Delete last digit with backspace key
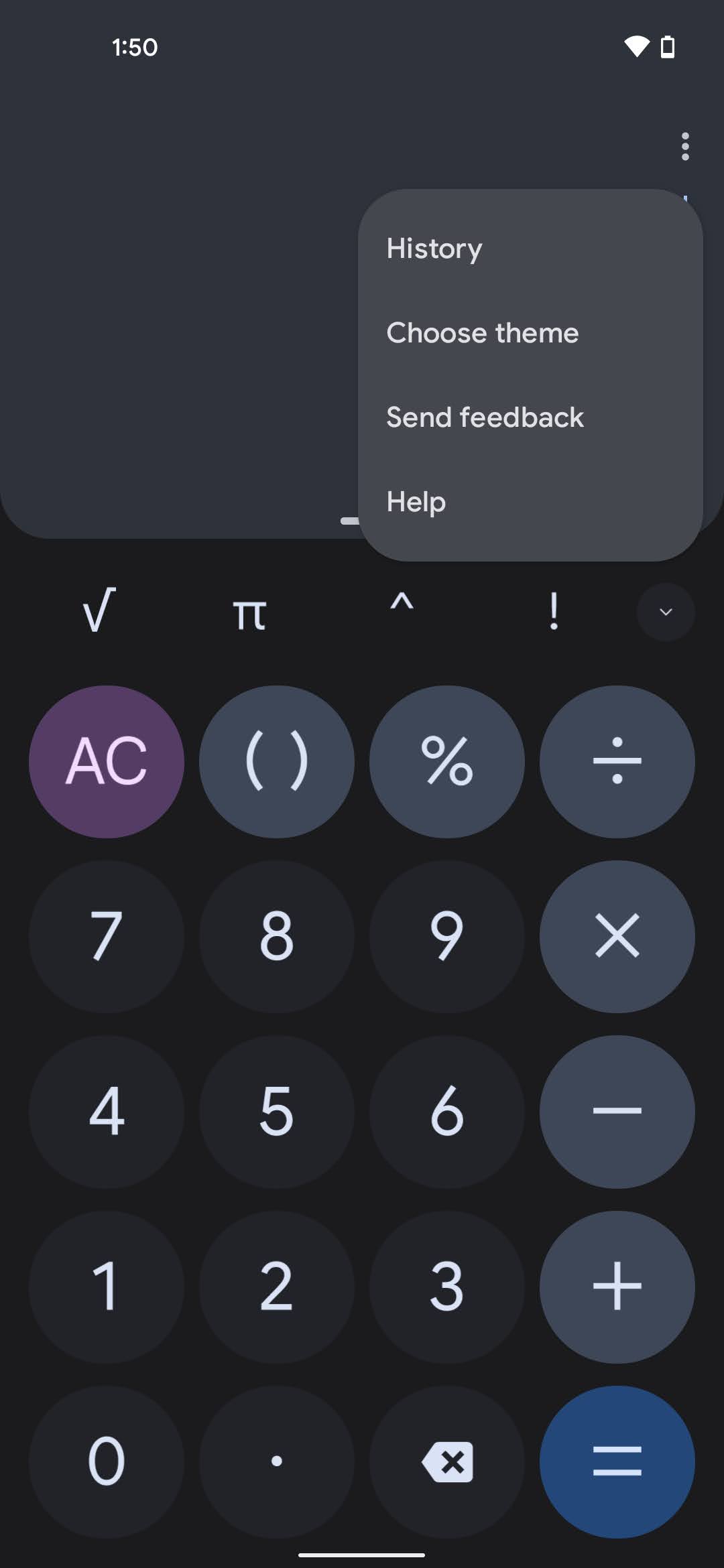The height and width of the screenshot is (1568, 724). 447,1461
